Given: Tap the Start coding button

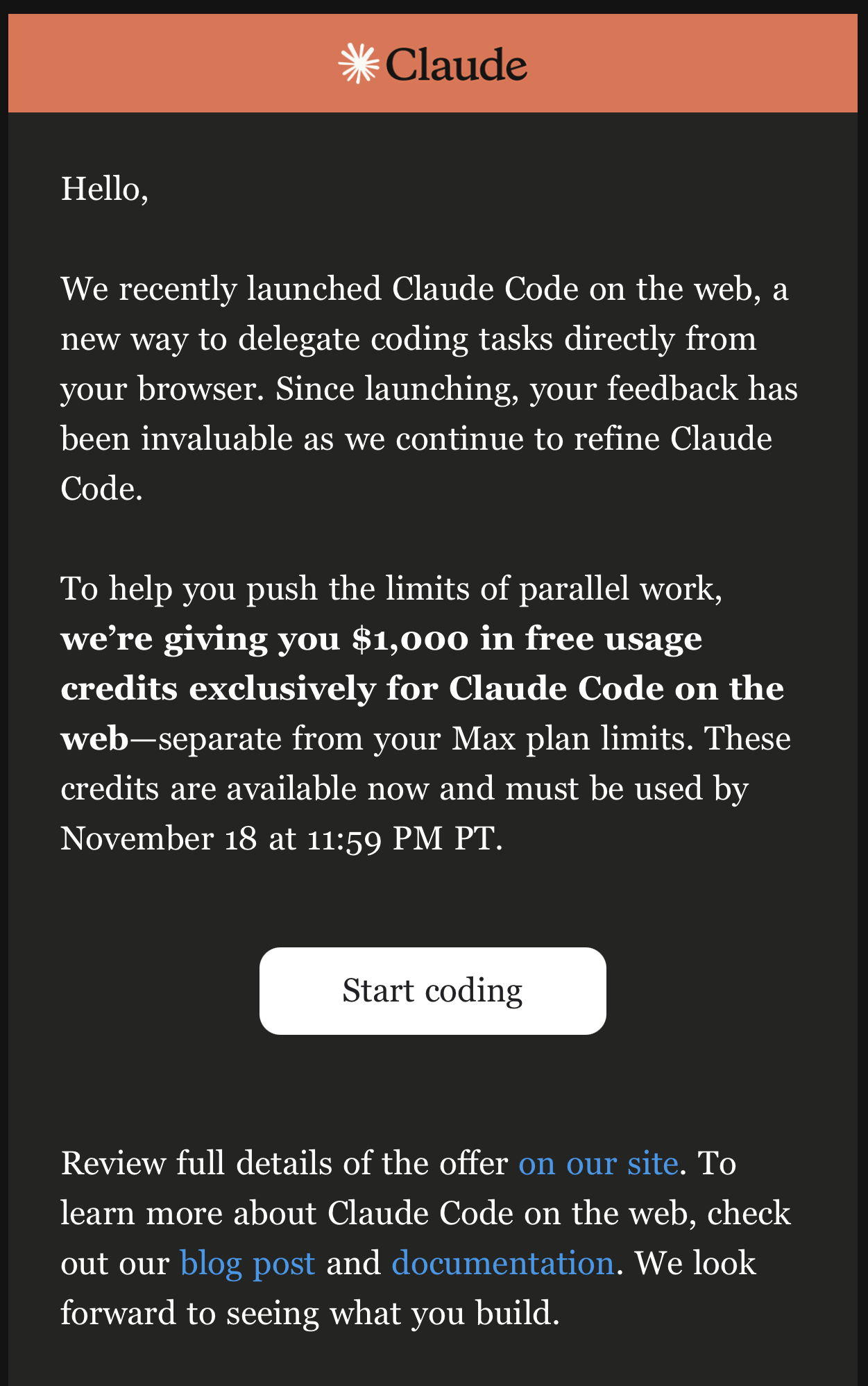Looking at the screenshot, I should pyautogui.click(x=432, y=990).
